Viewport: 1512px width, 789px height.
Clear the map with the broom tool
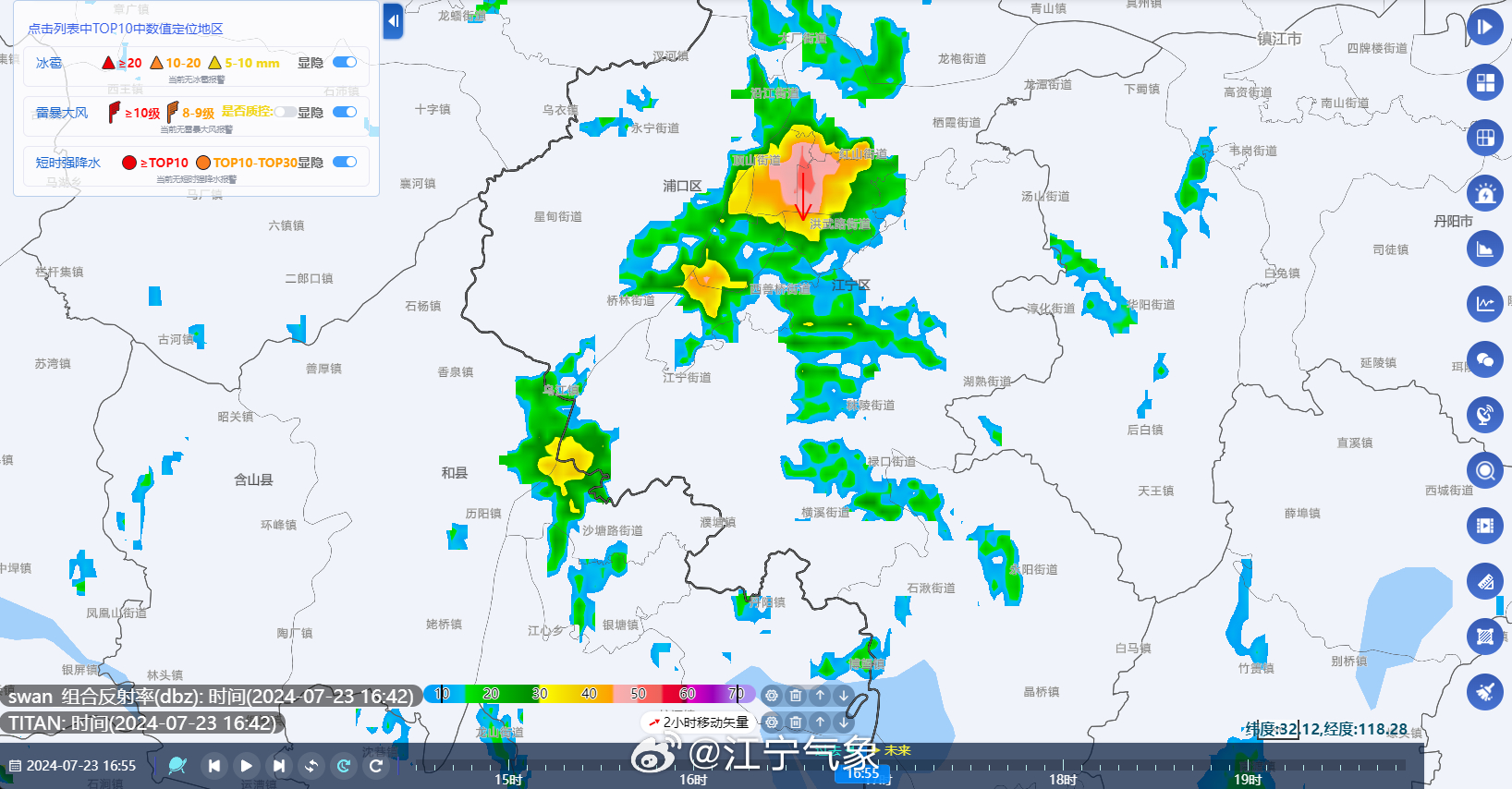click(x=1484, y=692)
